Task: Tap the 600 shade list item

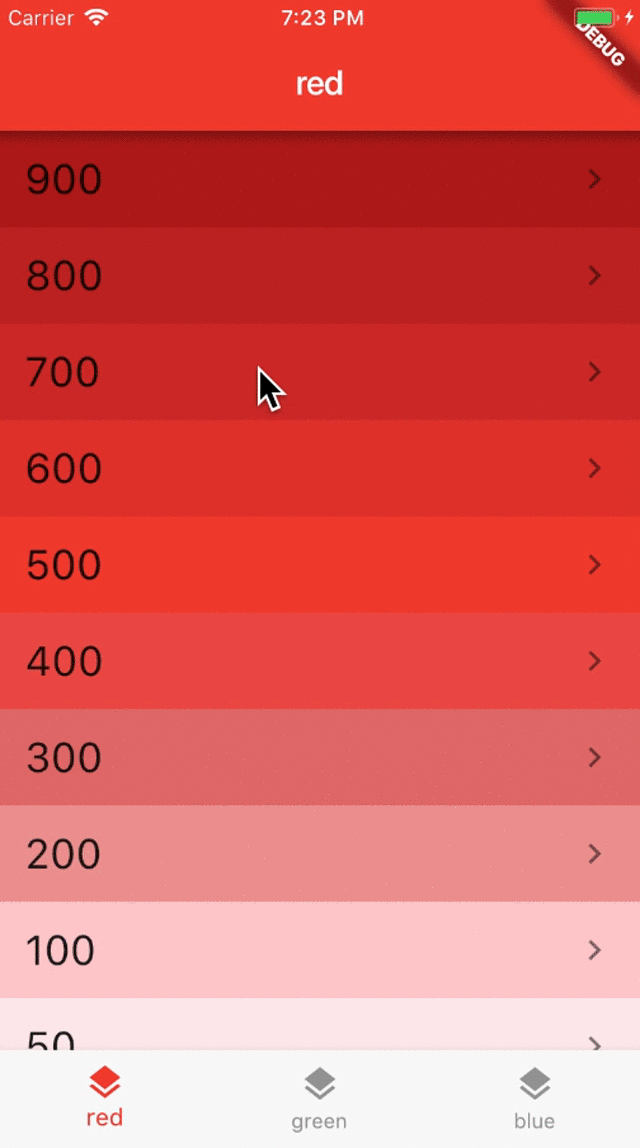Action: (320, 468)
